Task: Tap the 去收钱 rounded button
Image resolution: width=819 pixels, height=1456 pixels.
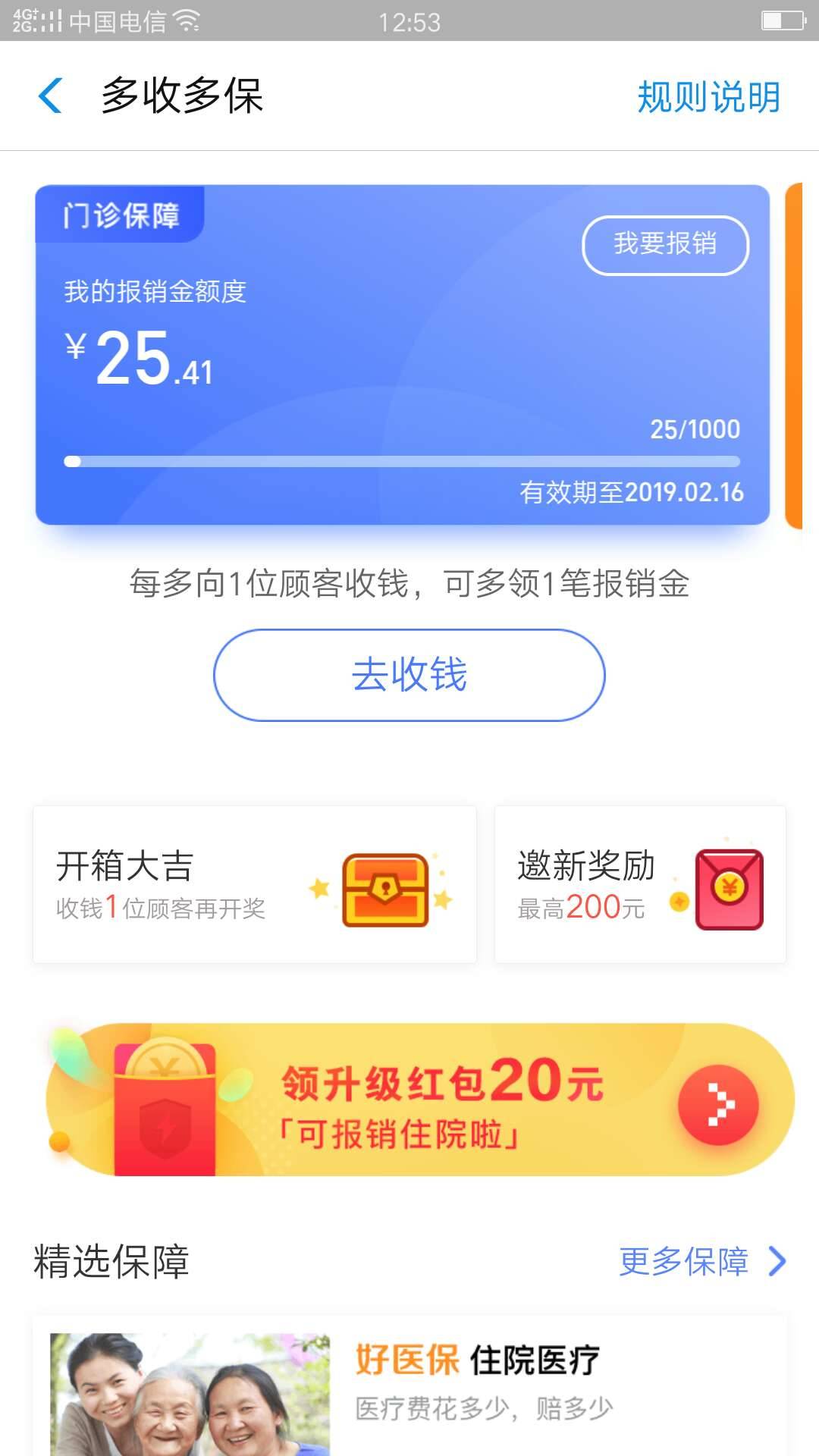Action: coord(409,674)
